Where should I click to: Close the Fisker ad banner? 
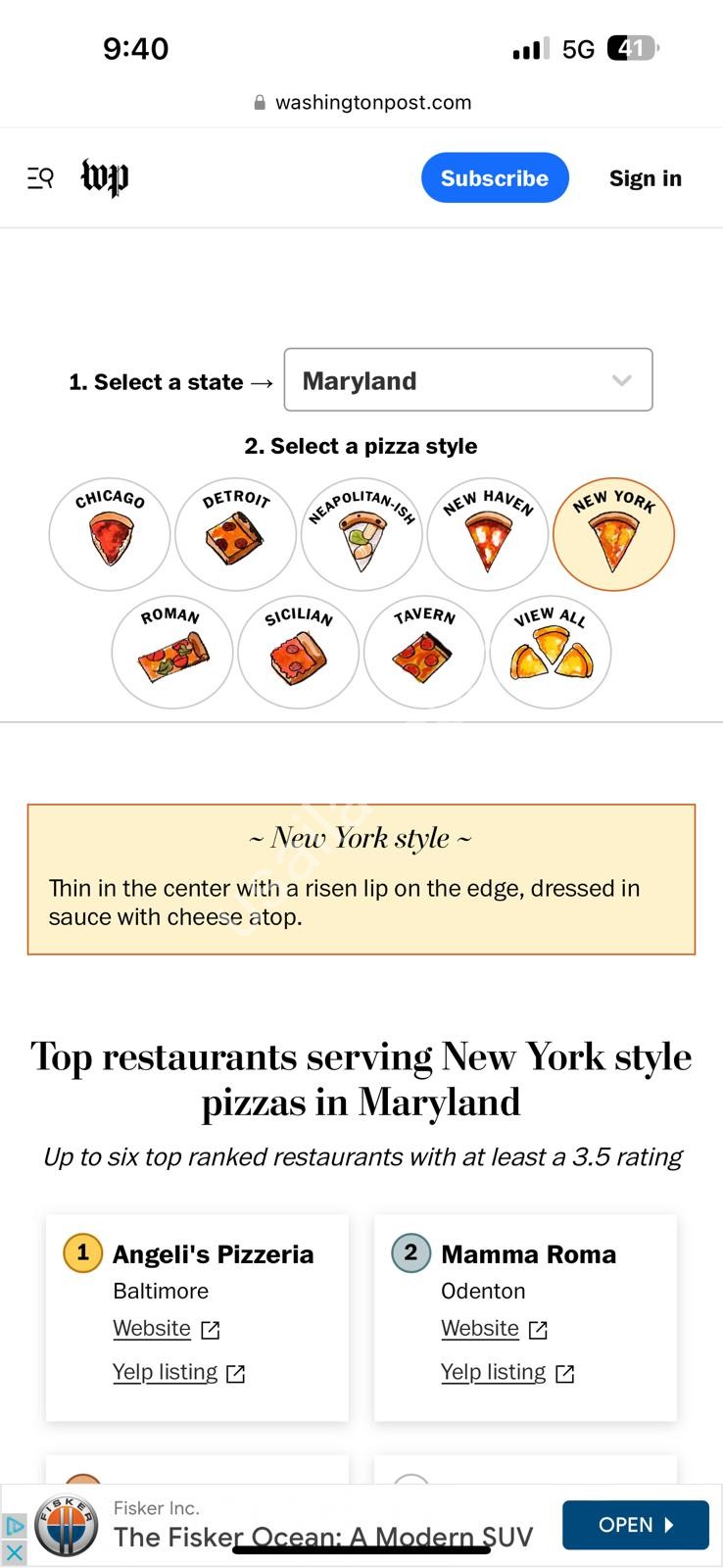(14, 1552)
